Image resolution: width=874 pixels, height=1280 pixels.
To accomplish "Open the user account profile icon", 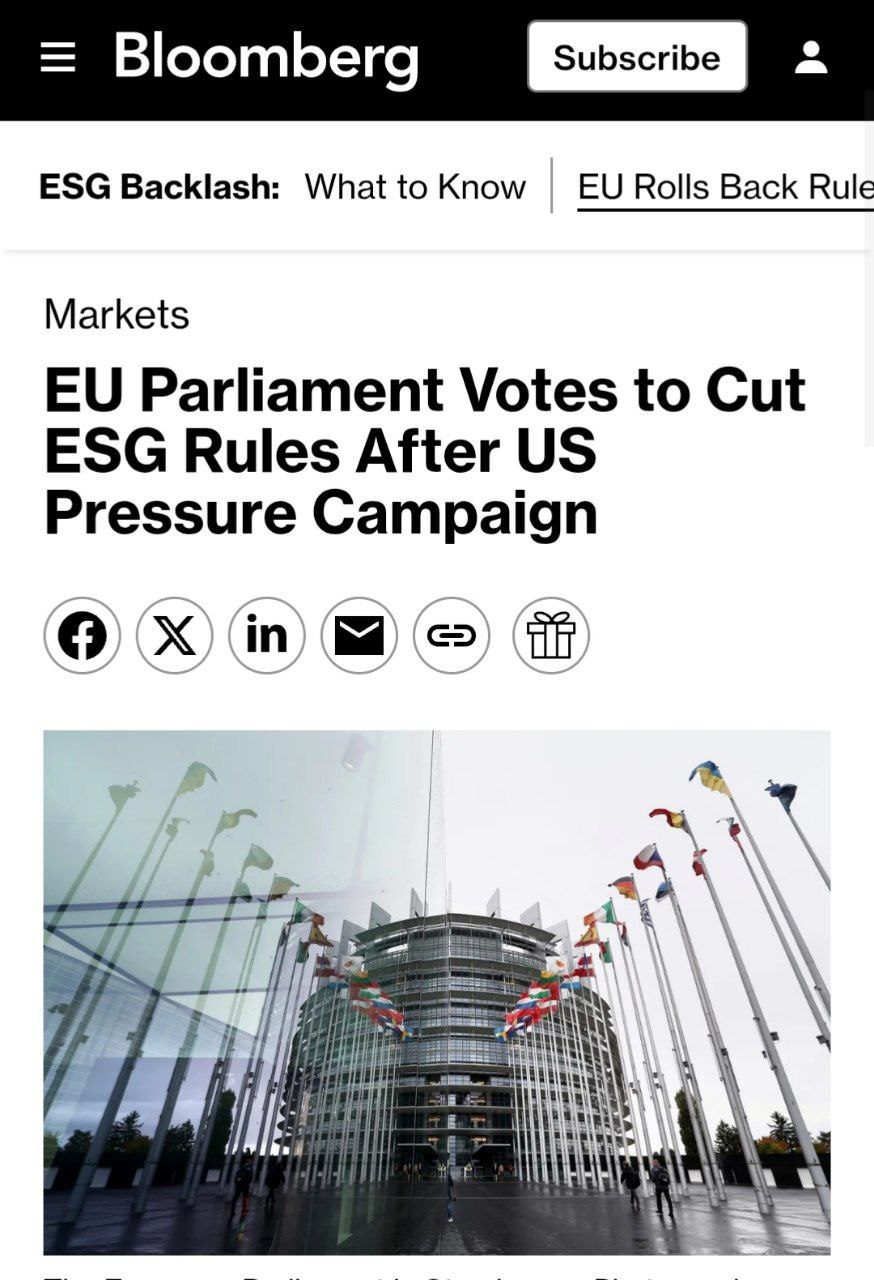I will [811, 57].
